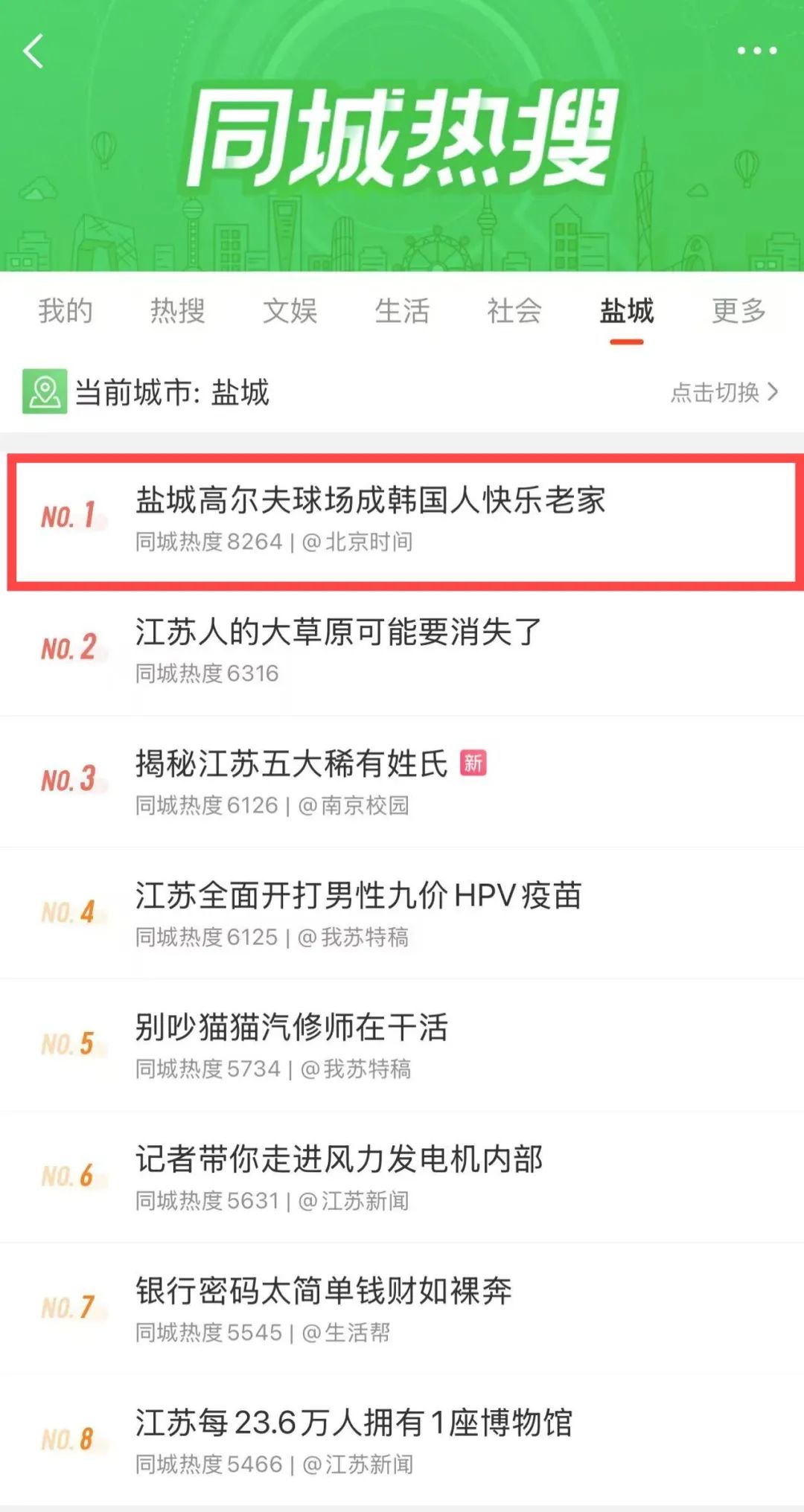Open No.5 topic 别吵猫猫汽修师在干活

[x=291, y=1028]
